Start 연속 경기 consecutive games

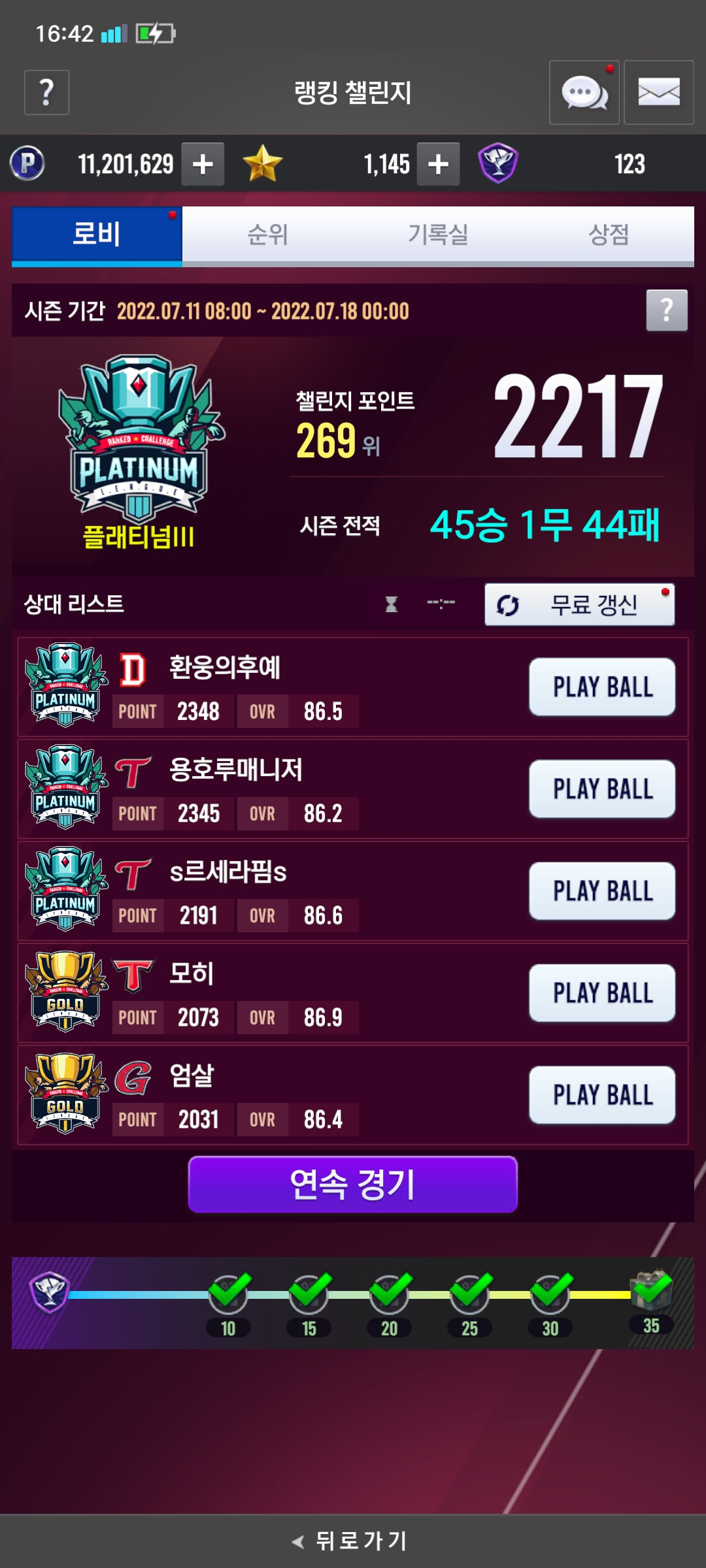click(353, 1184)
